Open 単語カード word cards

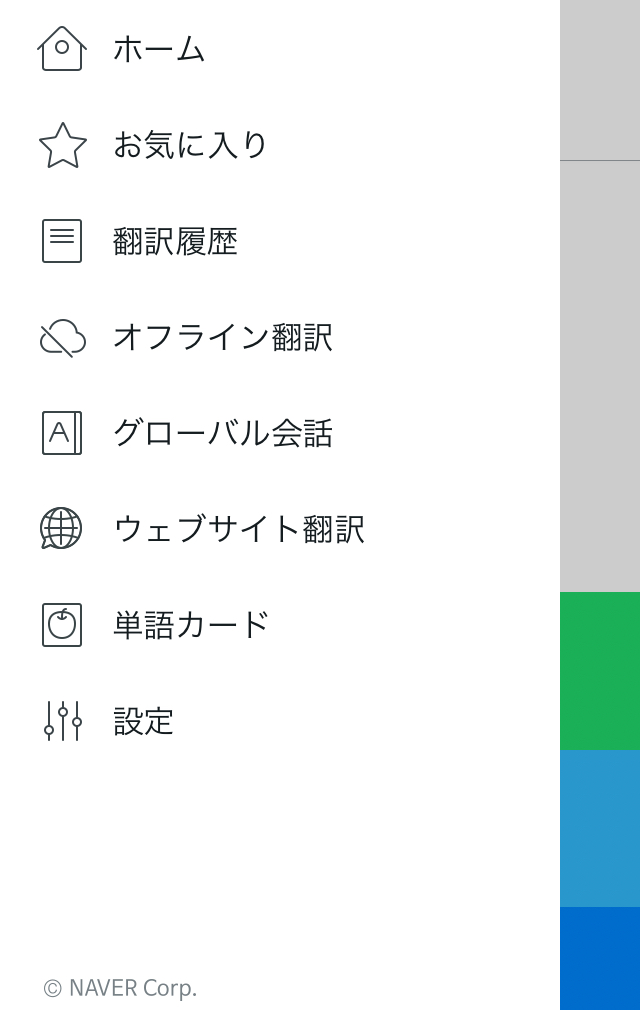click(190, 625)
